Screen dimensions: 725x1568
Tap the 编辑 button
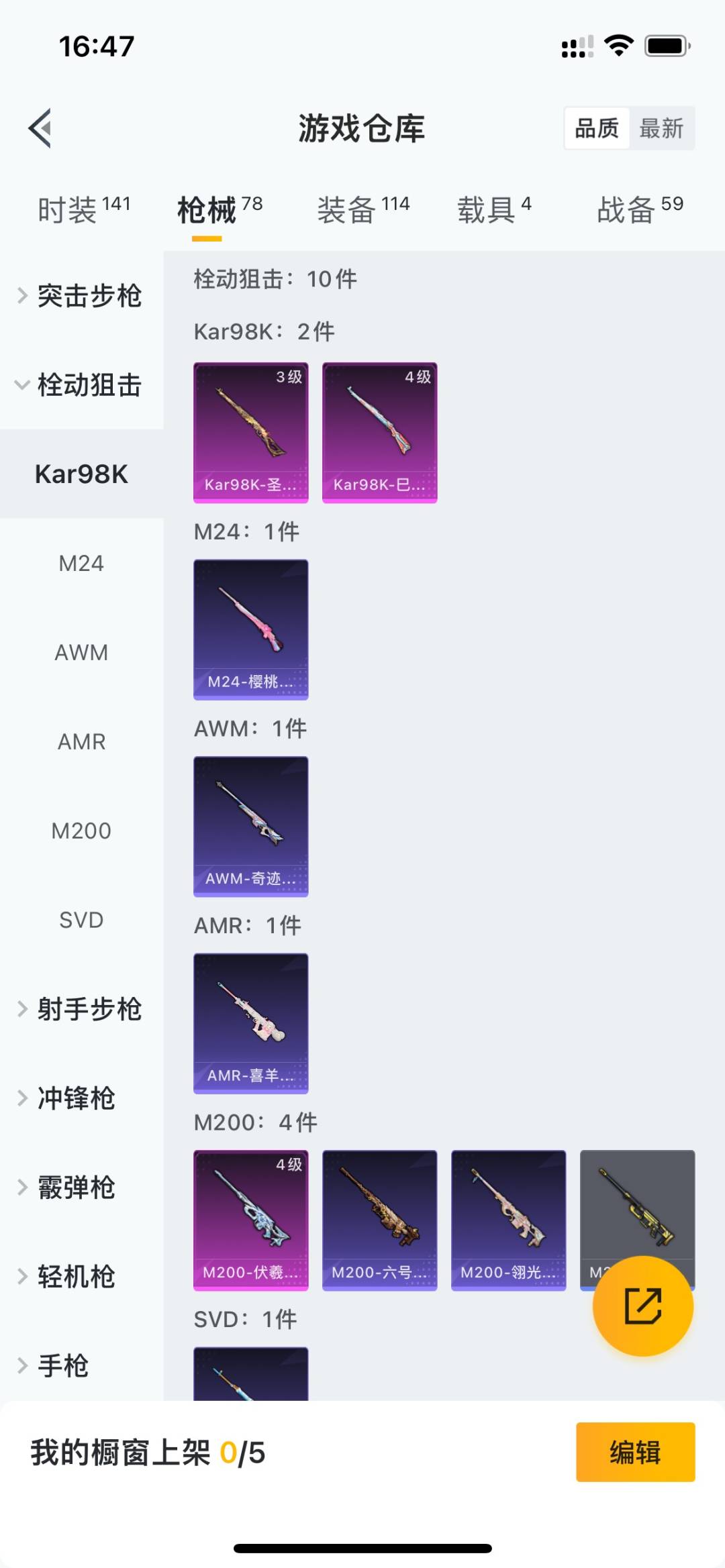point(635,1452)
